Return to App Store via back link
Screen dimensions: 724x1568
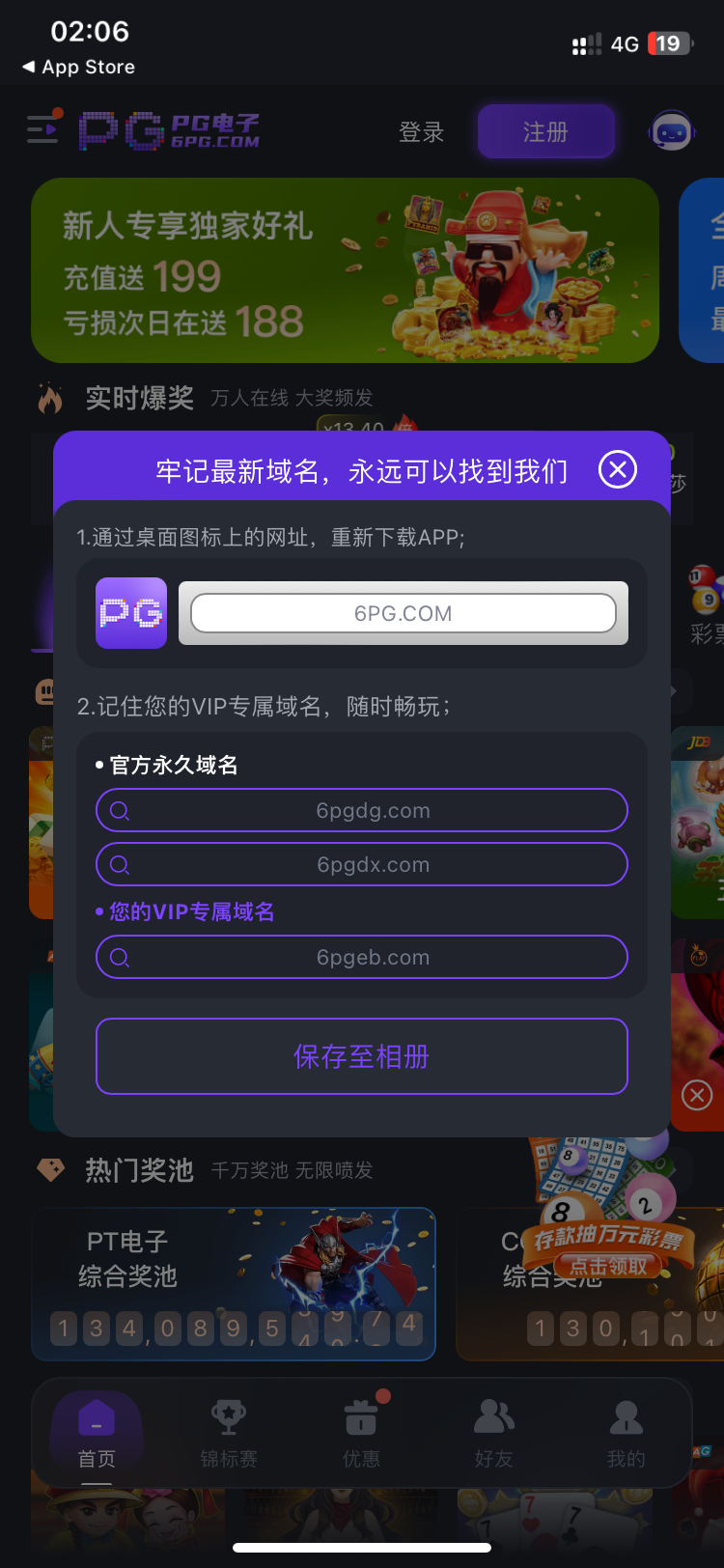79,67
